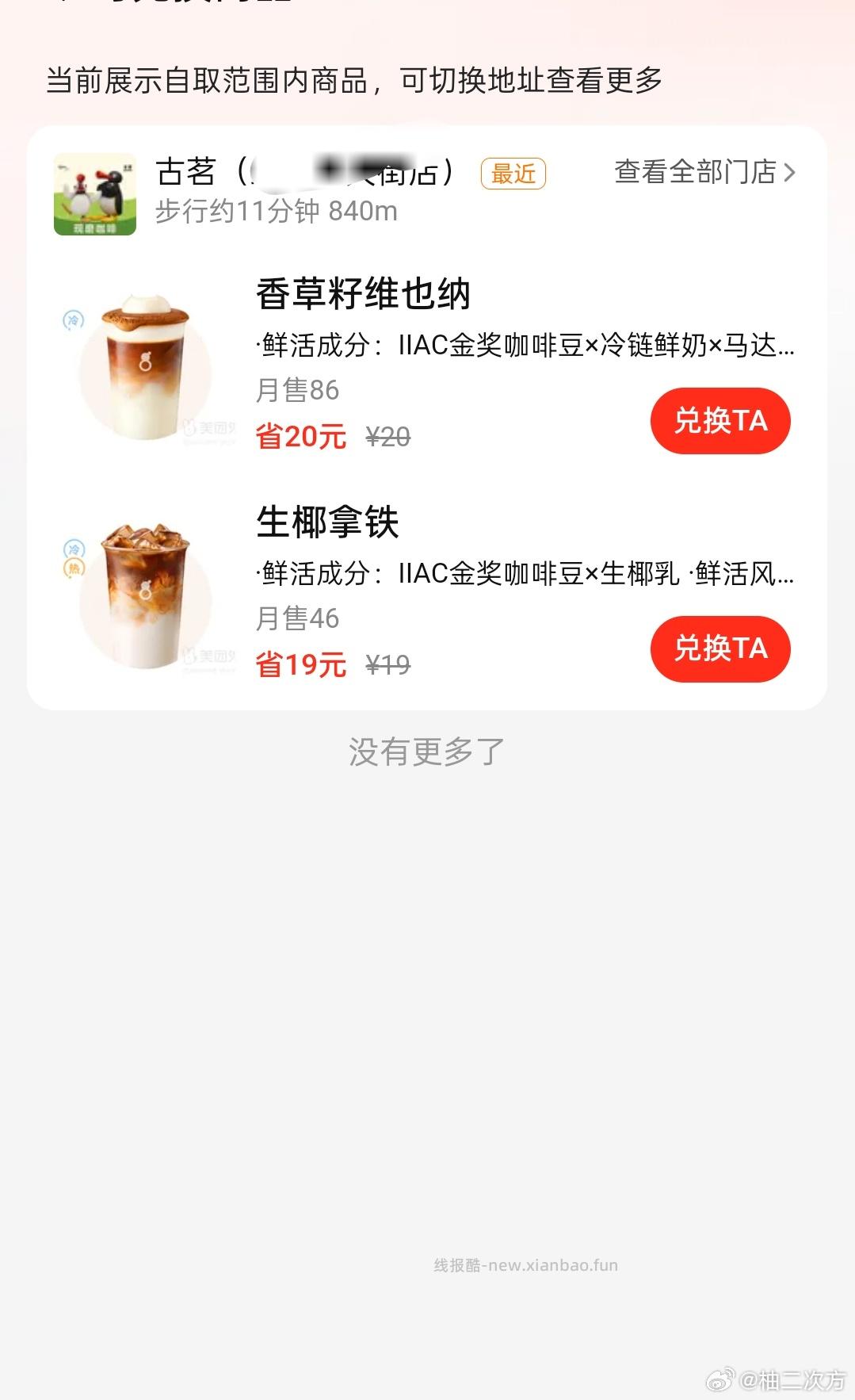Click 兑换TA for 生椰拿铁
855x1400 pixels.
click(719, 648)
